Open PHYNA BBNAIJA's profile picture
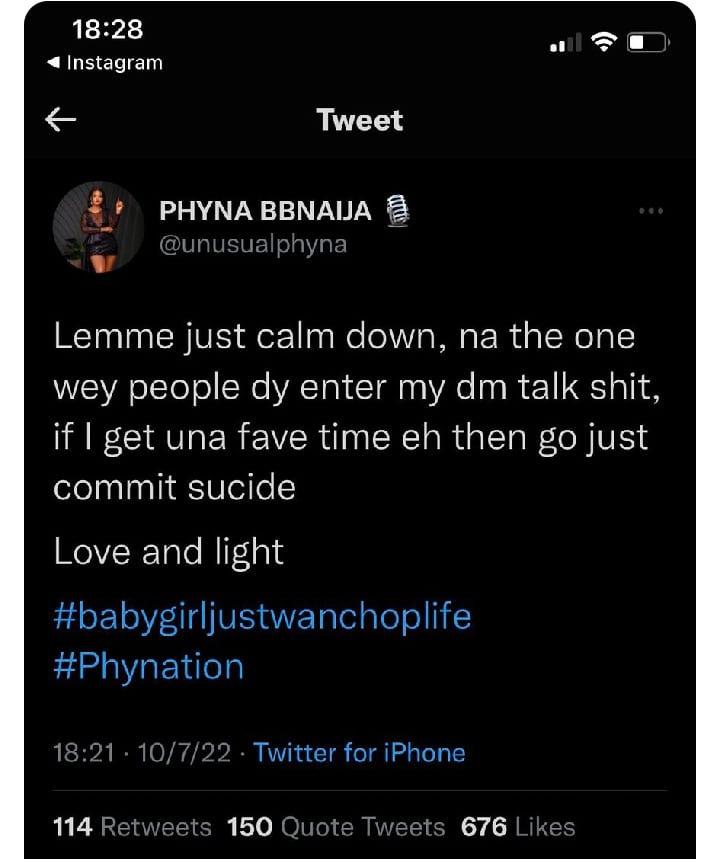 [98, 227]
